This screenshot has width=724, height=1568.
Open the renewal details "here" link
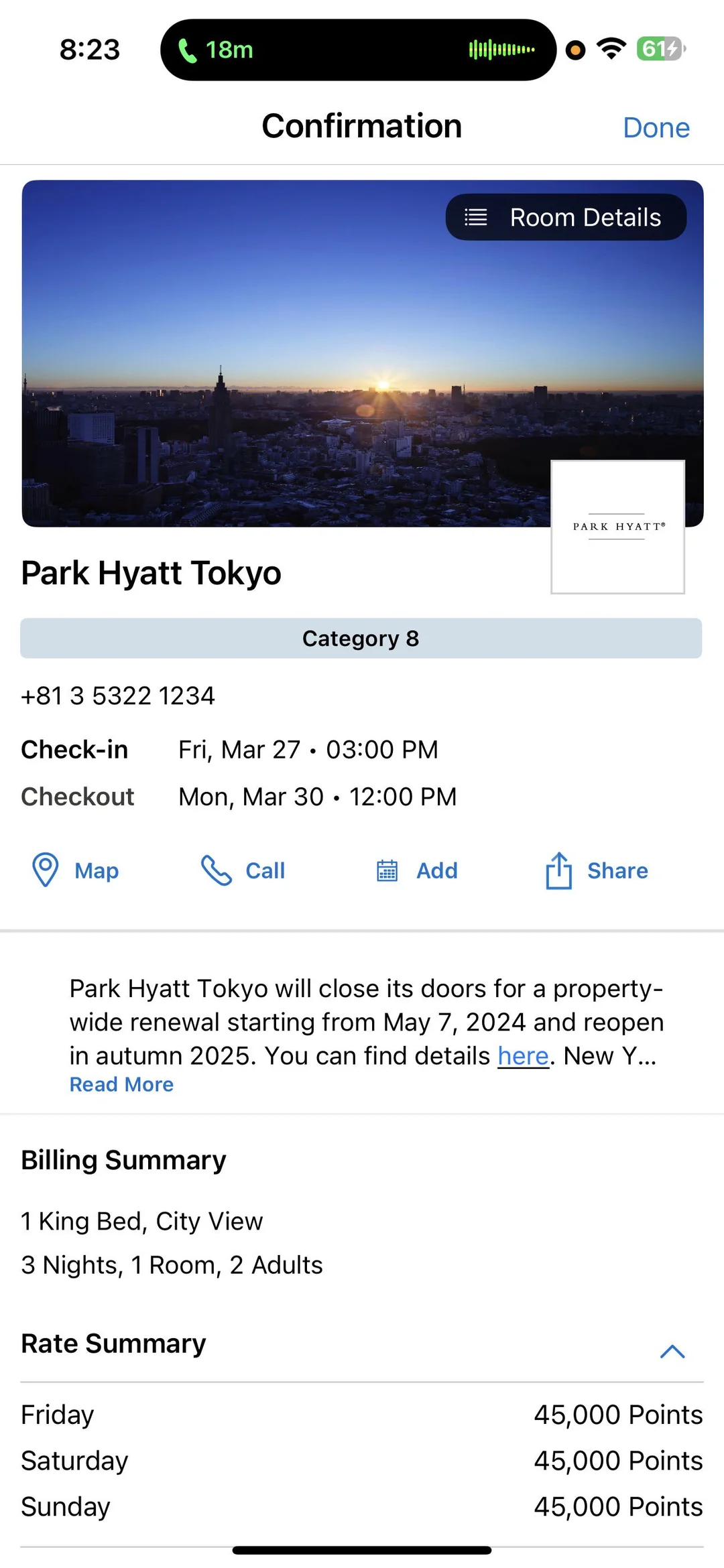[523, 1056]
